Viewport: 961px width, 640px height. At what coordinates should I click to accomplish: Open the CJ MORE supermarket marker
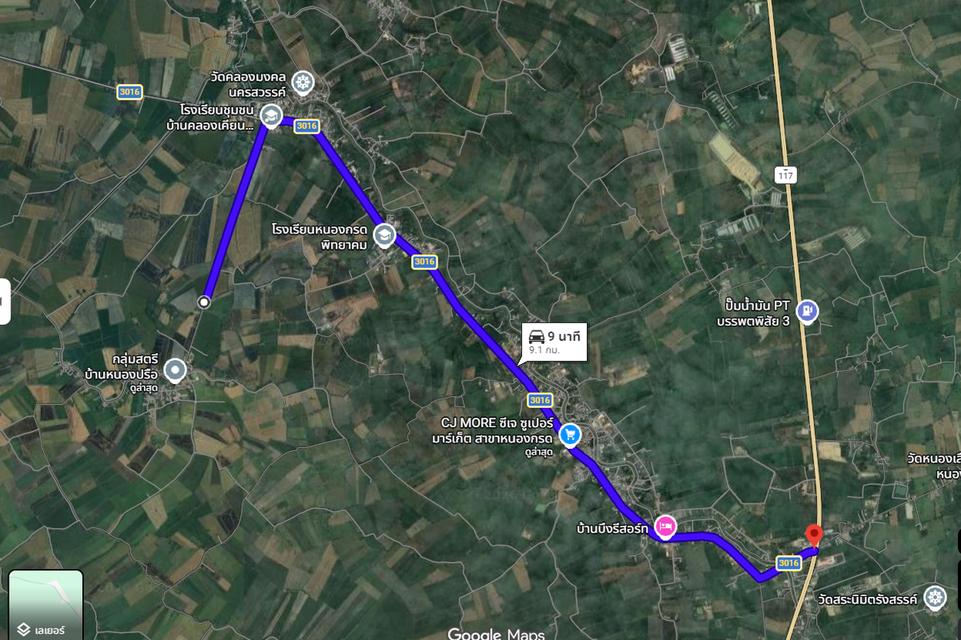tap(570, 434)
